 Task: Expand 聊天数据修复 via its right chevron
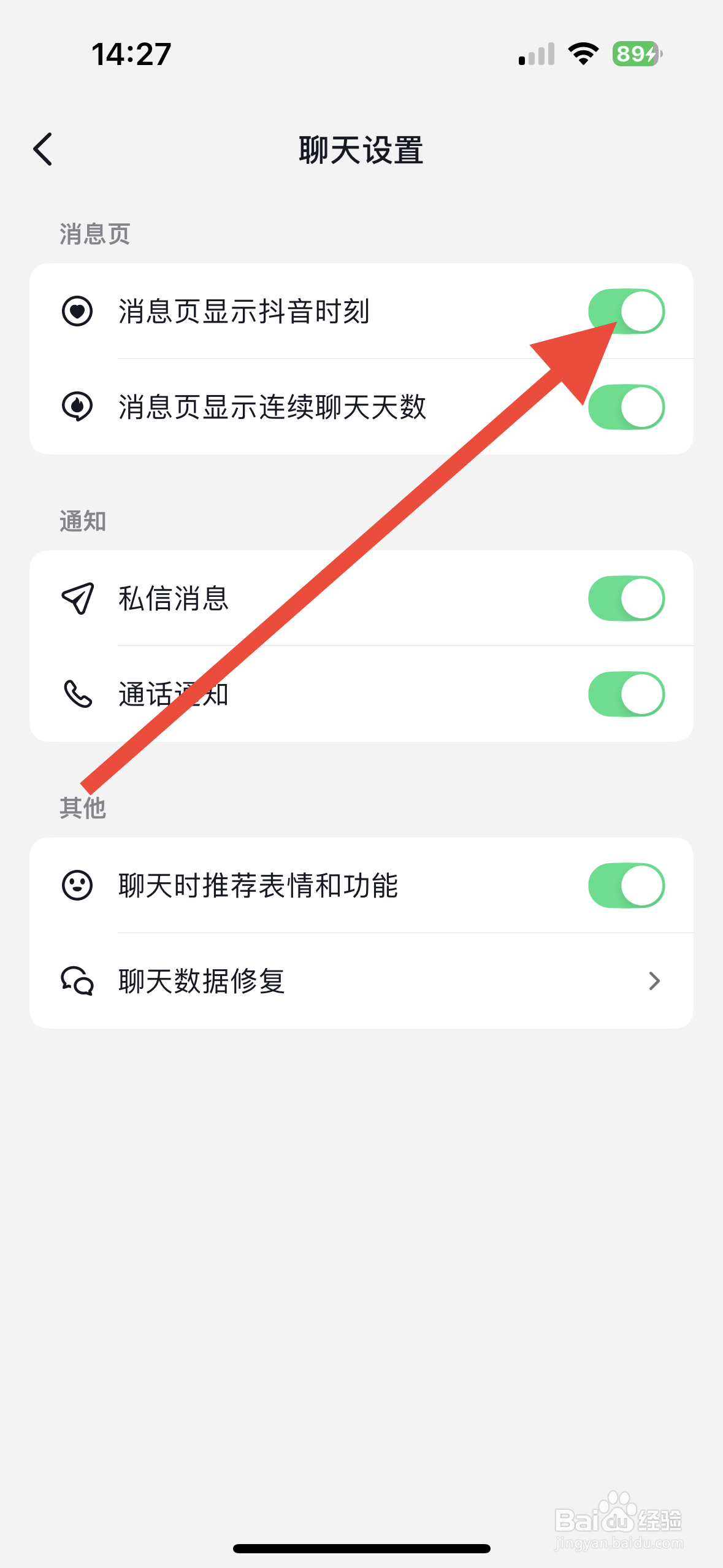click(x=654, y=980)
